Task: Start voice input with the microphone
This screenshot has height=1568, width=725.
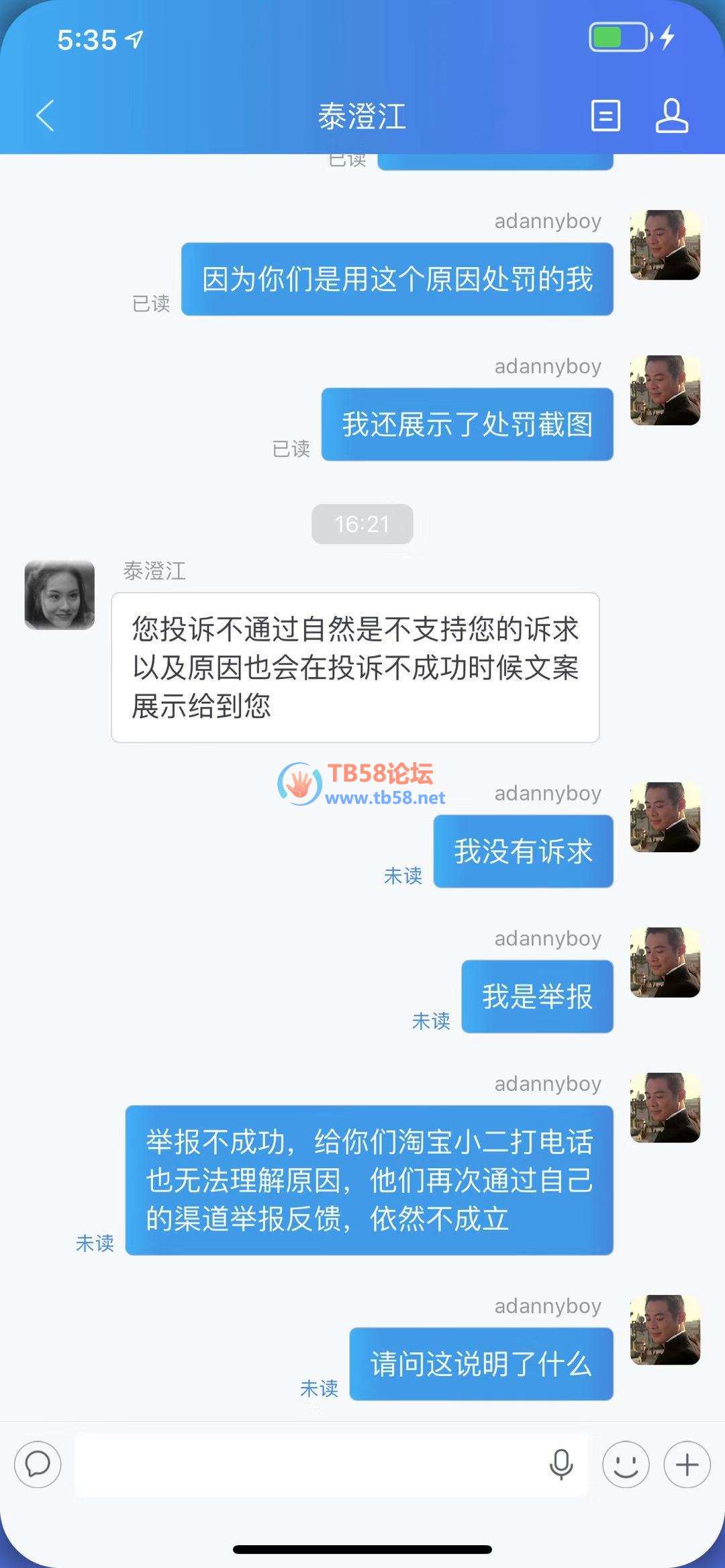Action: pos(561,1465)
